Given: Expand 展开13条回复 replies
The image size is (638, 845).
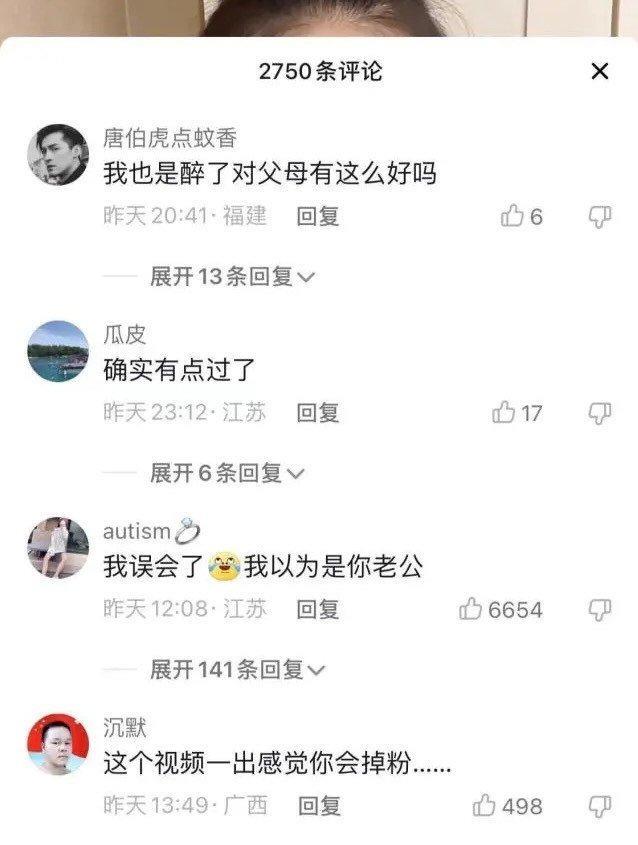Looking at the screenshot, I should [232, 277].
